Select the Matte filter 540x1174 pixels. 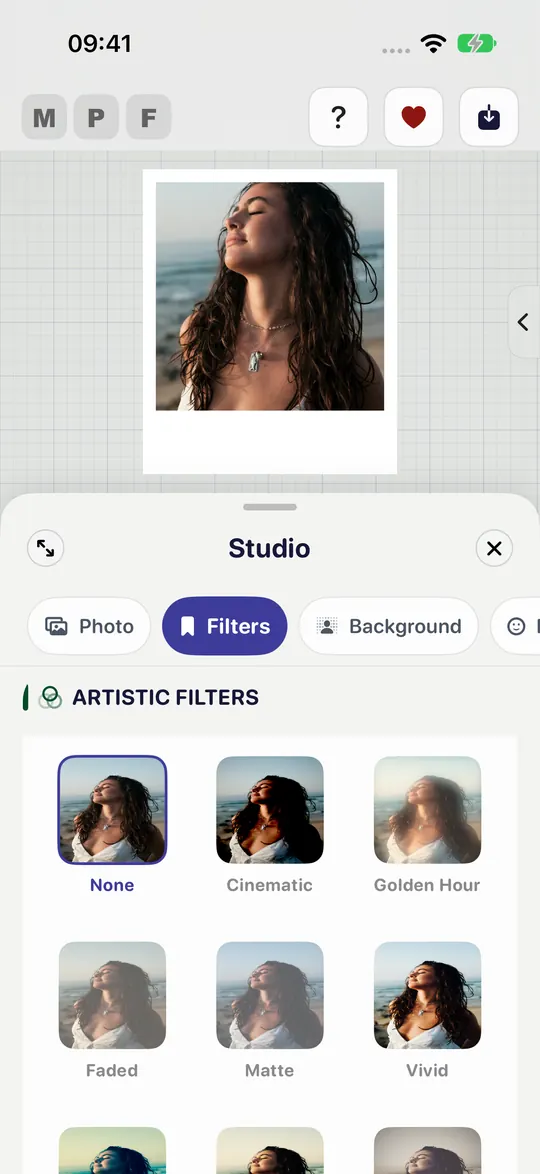270,1009
